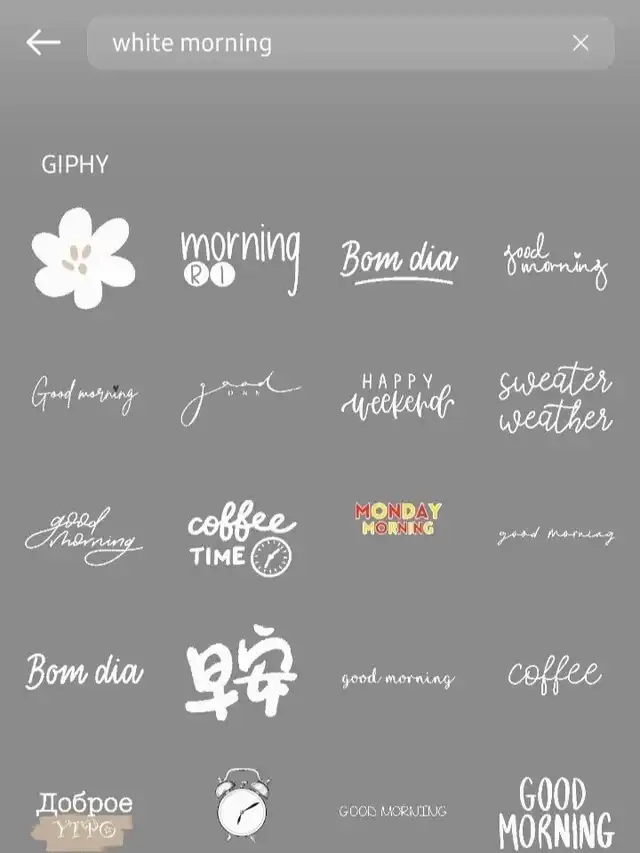
Task: Select the alarm clock sticker
Action: tap(242, 803)
